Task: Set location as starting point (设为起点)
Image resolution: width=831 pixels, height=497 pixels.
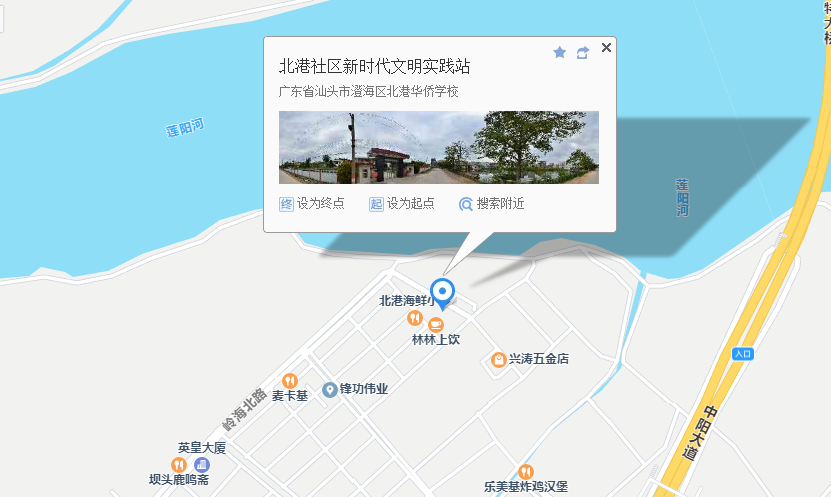Action: (x=402, y=203)
